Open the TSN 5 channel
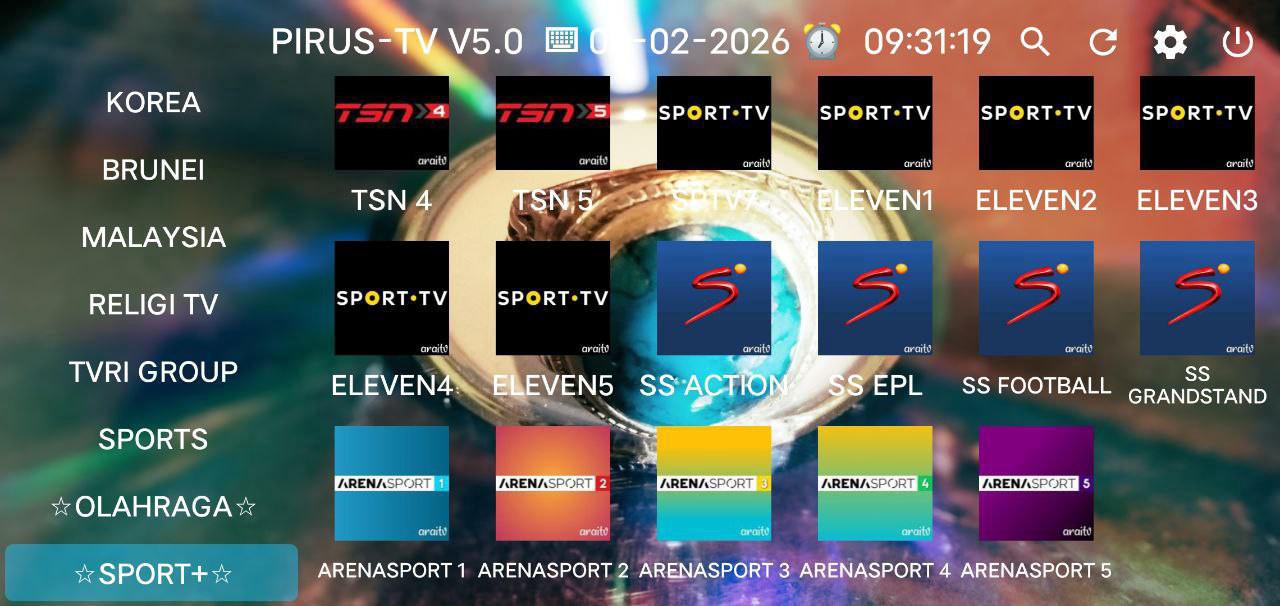Image resolution: width=1280 pixels, height=606 pixels. [552, 124]
